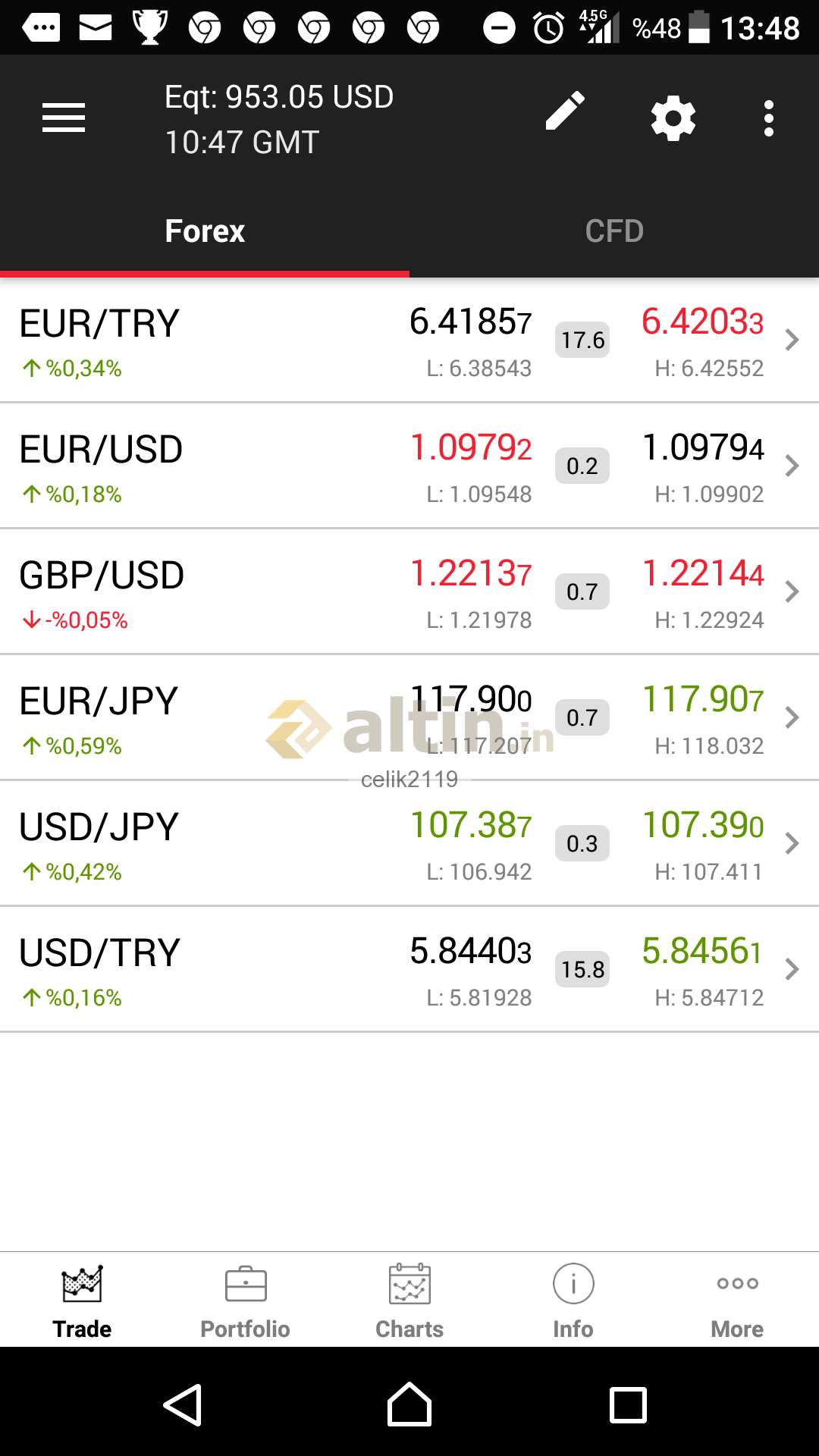Open the More tab
Screen dimensions: 819x1456
(737, 1301)
